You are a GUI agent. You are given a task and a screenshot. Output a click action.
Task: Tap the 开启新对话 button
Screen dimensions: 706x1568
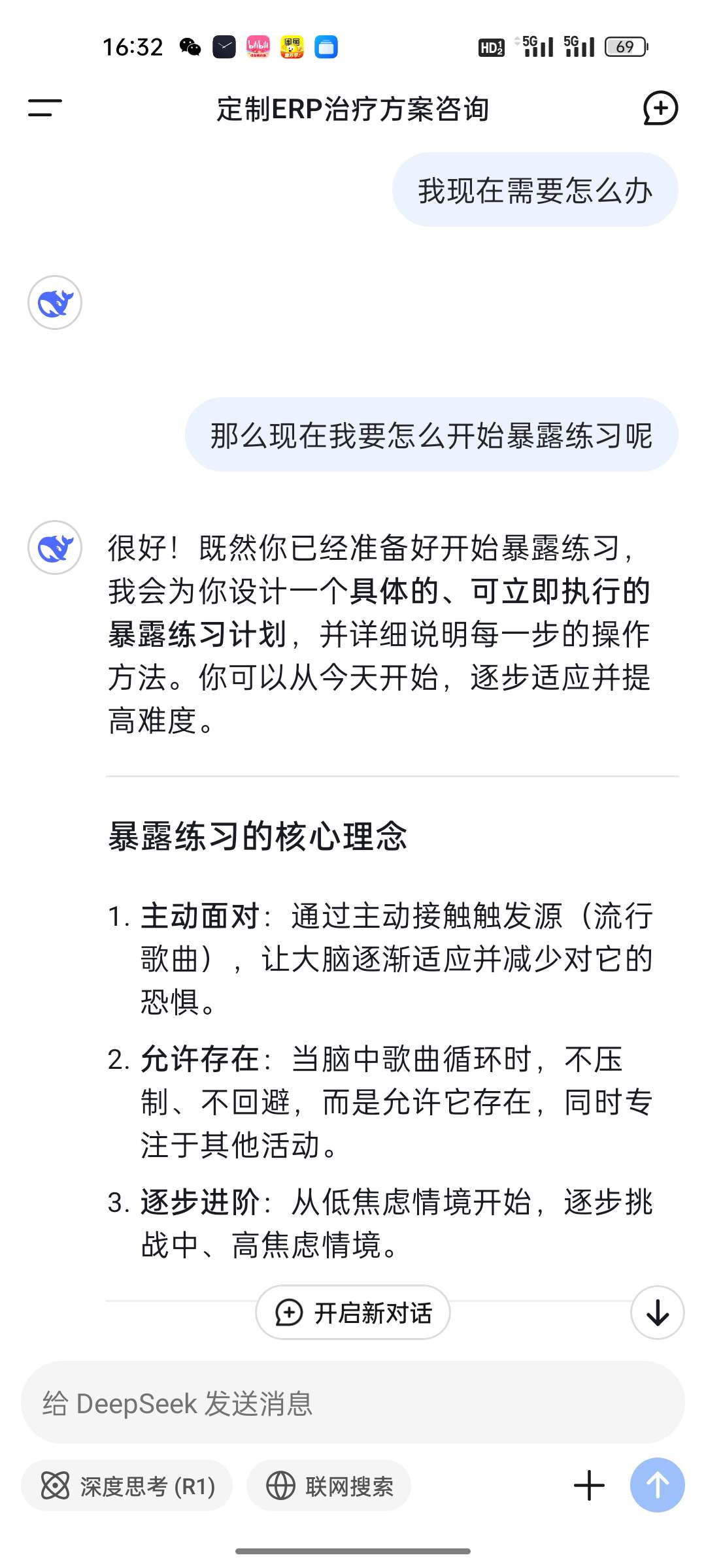coord(353,1313)
